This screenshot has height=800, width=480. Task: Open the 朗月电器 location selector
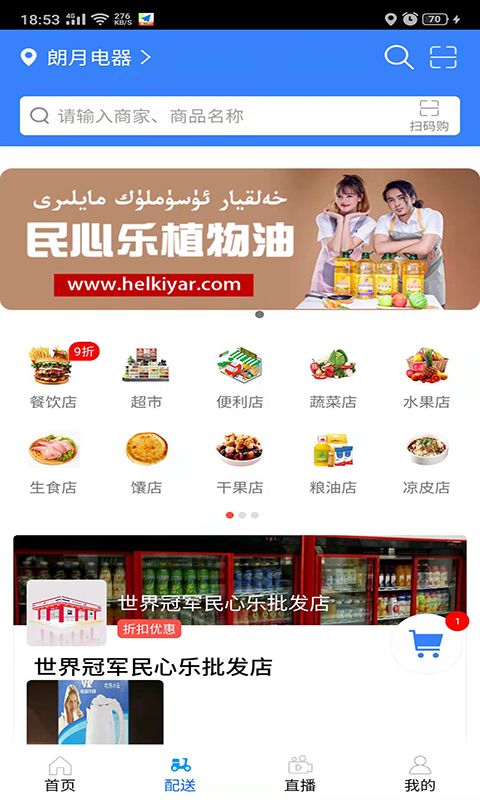click(x=86, y=57)
